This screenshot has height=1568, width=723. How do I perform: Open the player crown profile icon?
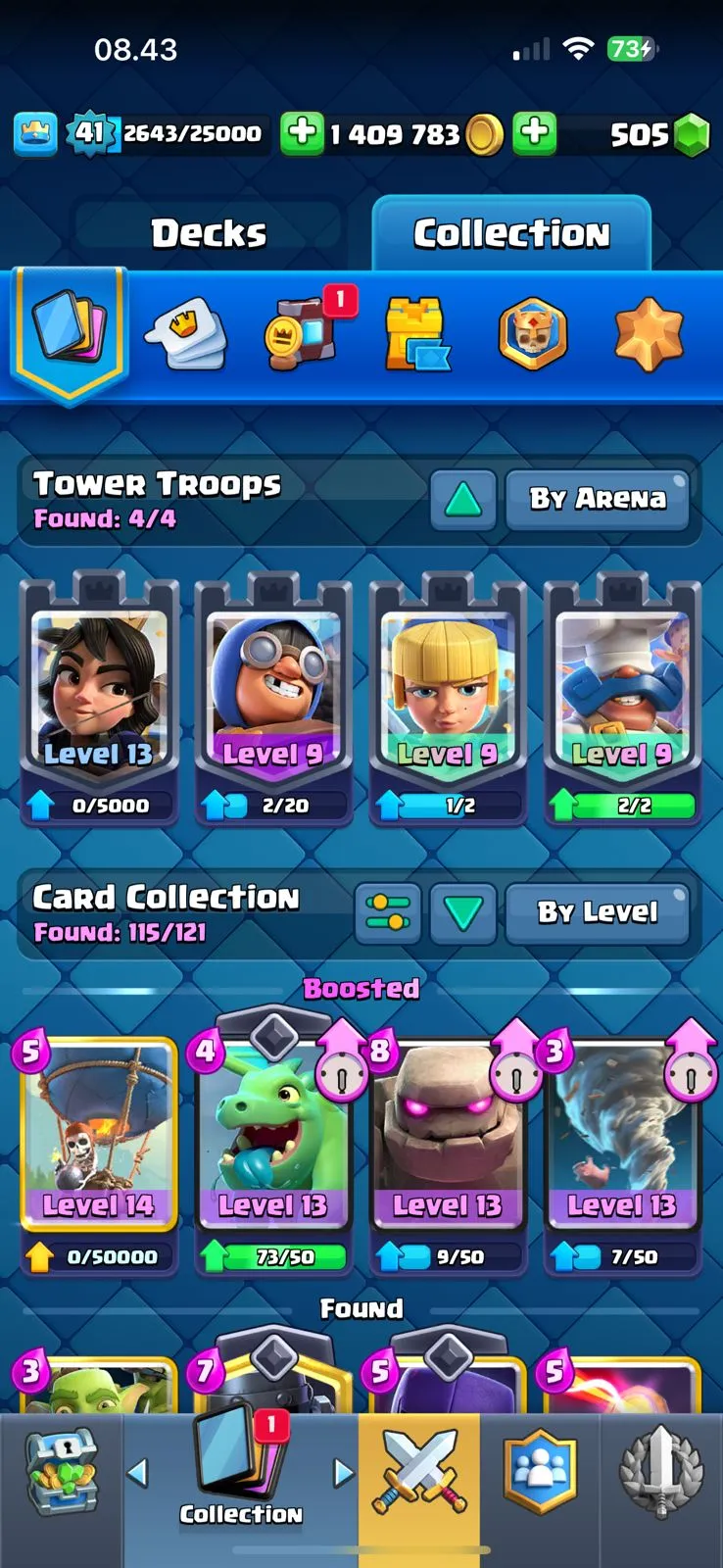point(35,133)
